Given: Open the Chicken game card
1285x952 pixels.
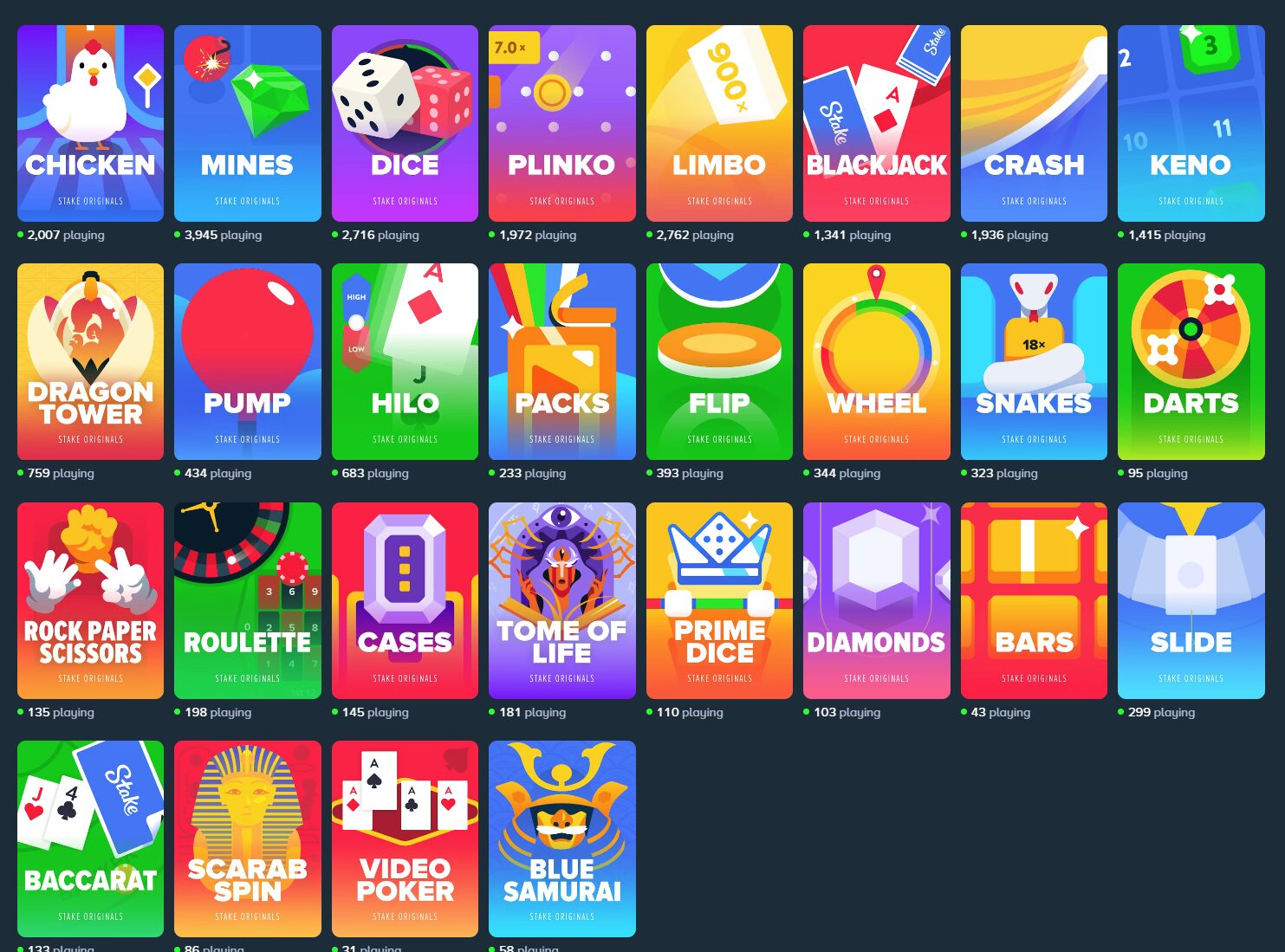Looking at the screenshot, I should [90, 123].
